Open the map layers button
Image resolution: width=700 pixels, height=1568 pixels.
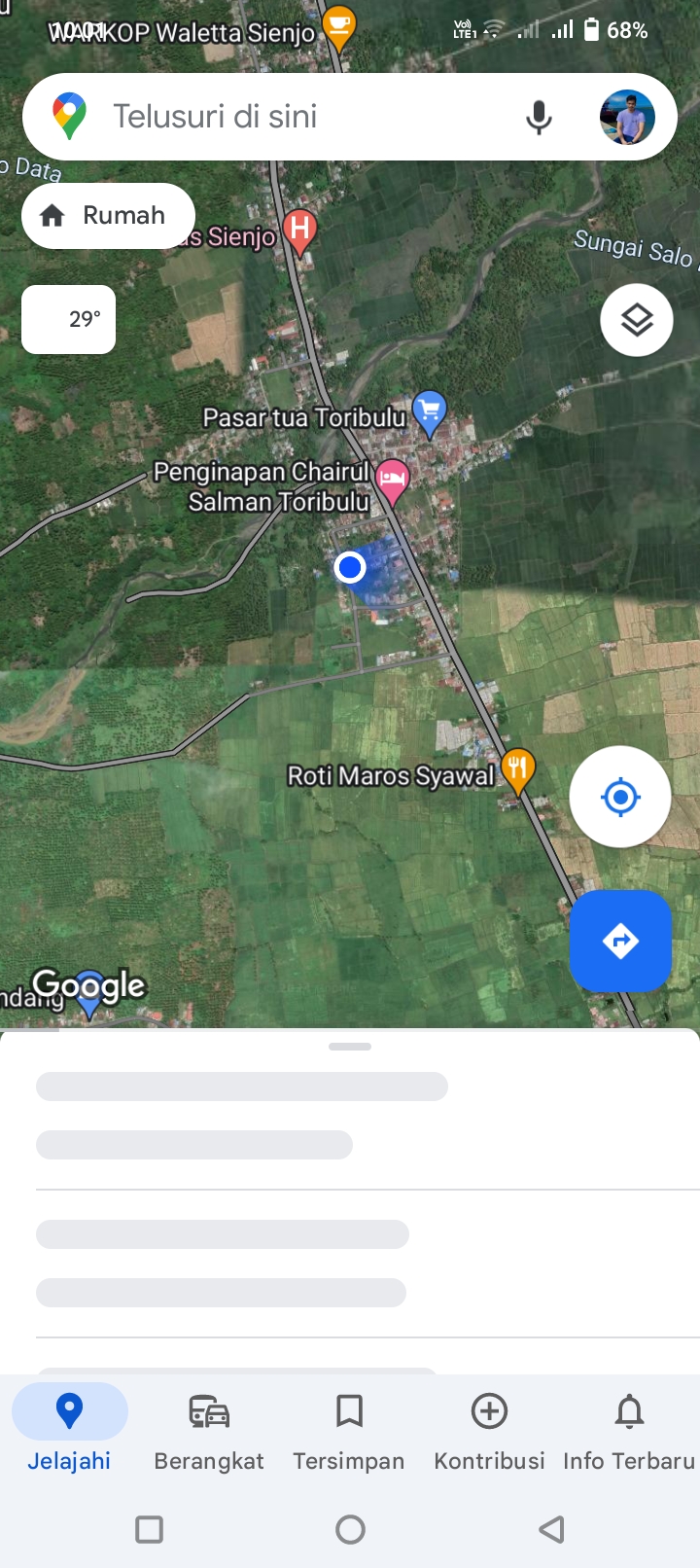pos(637,320)
